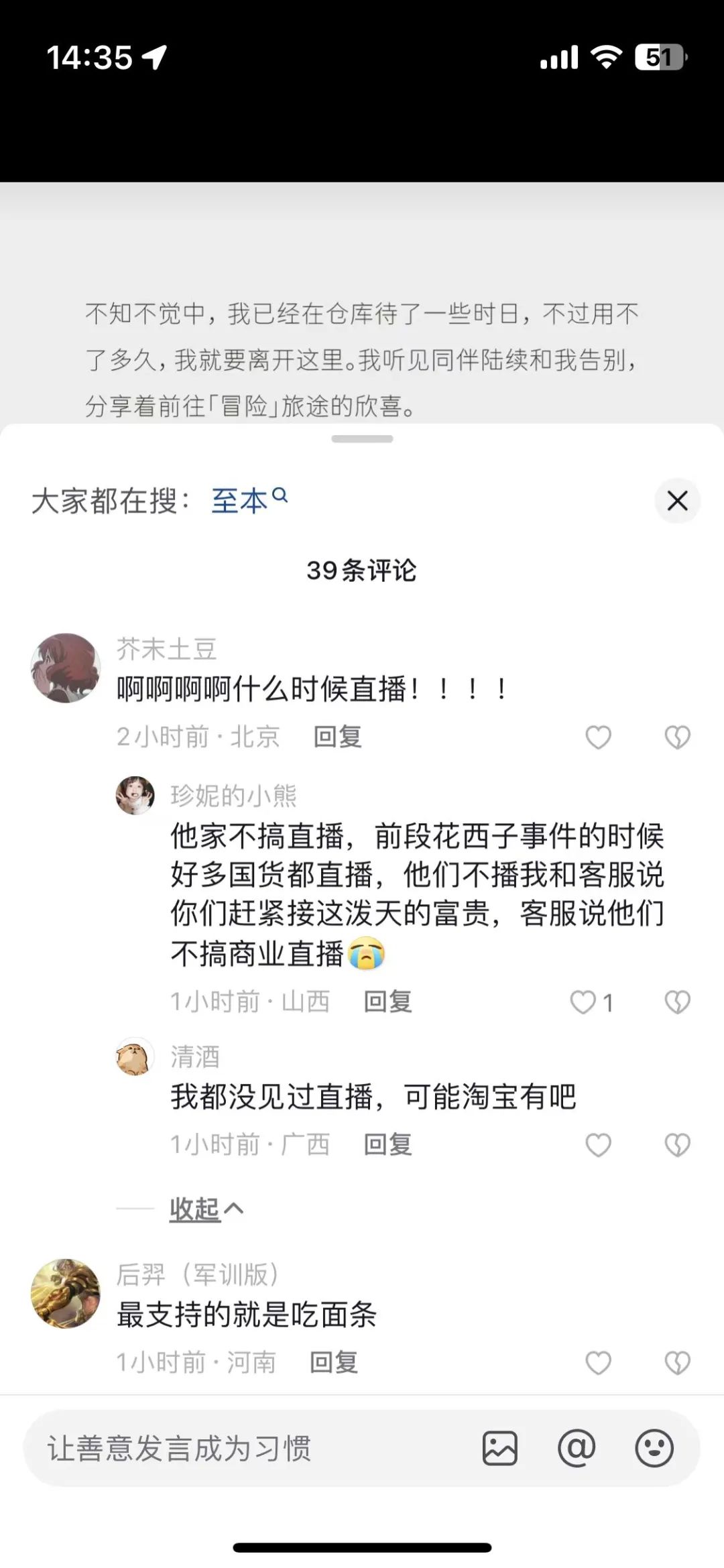Screen dimensions: 724x1568
Task: Dislike 后羿（军训版）'s comment
Action: (677, 1363)
